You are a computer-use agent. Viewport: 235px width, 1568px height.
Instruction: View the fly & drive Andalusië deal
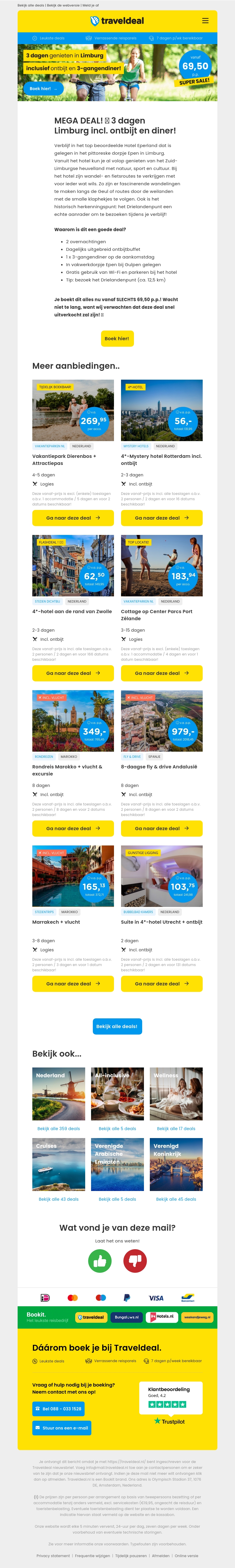(x=161, y=828)
